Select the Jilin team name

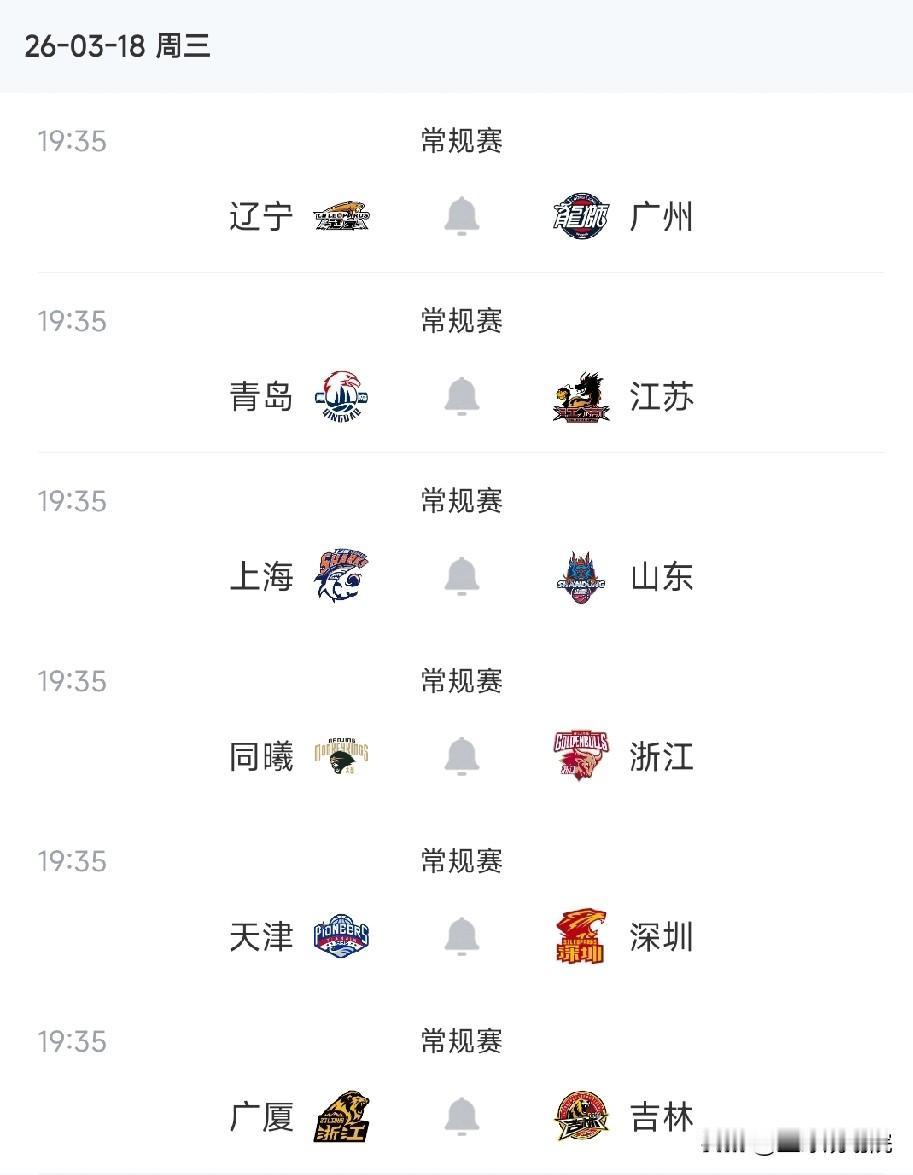[x=660, y=1118]
